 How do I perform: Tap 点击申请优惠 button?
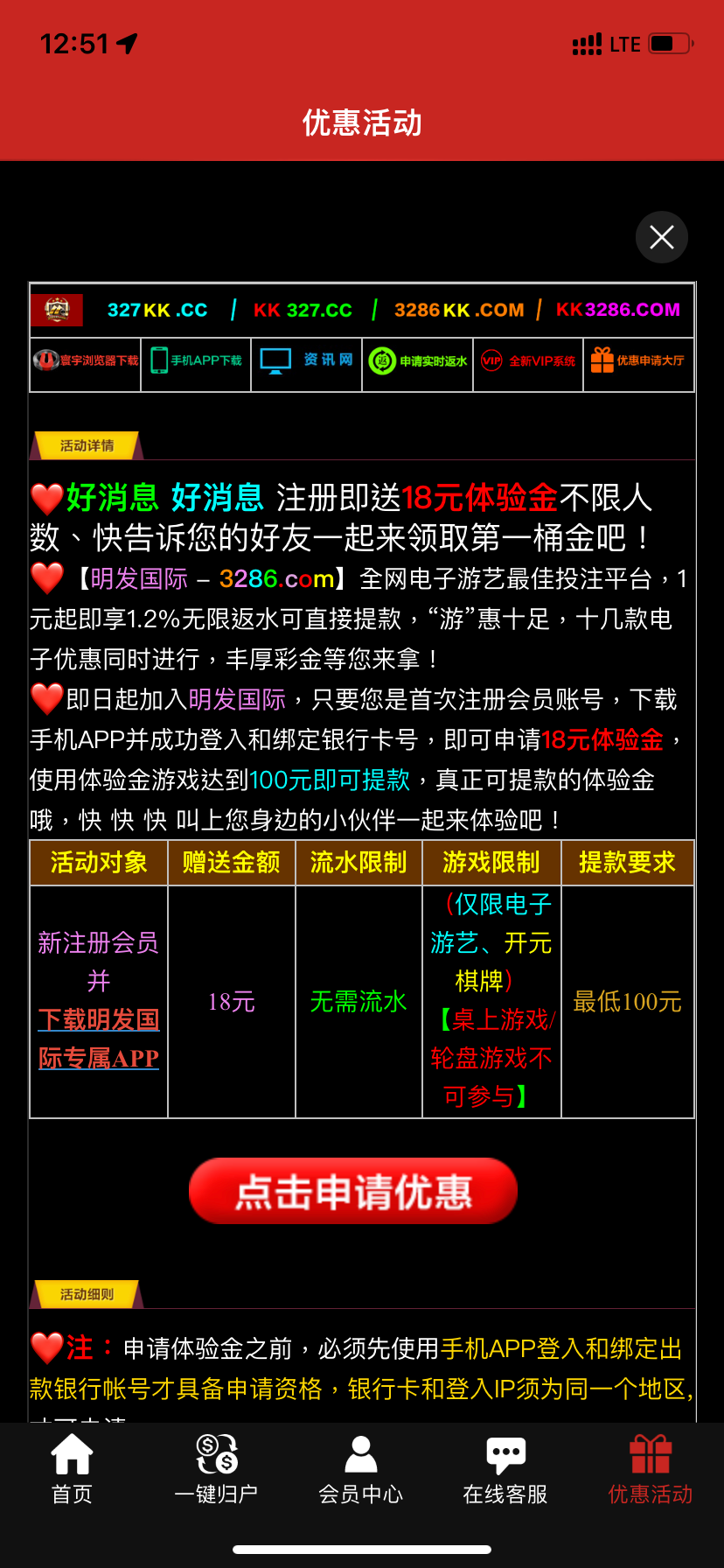click(x=353, y=1191)
